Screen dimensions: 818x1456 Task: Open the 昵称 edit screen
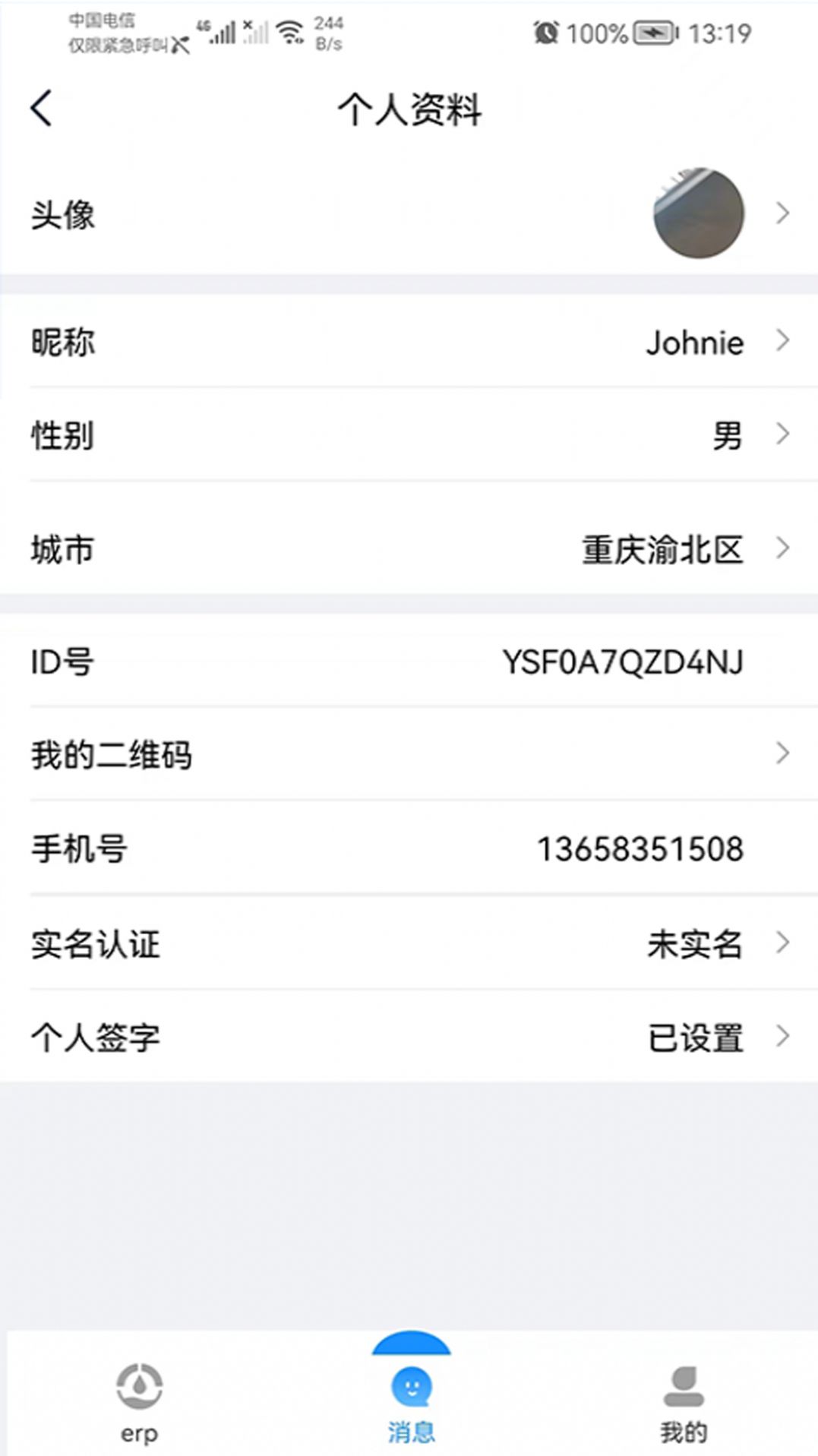(784, 342)
